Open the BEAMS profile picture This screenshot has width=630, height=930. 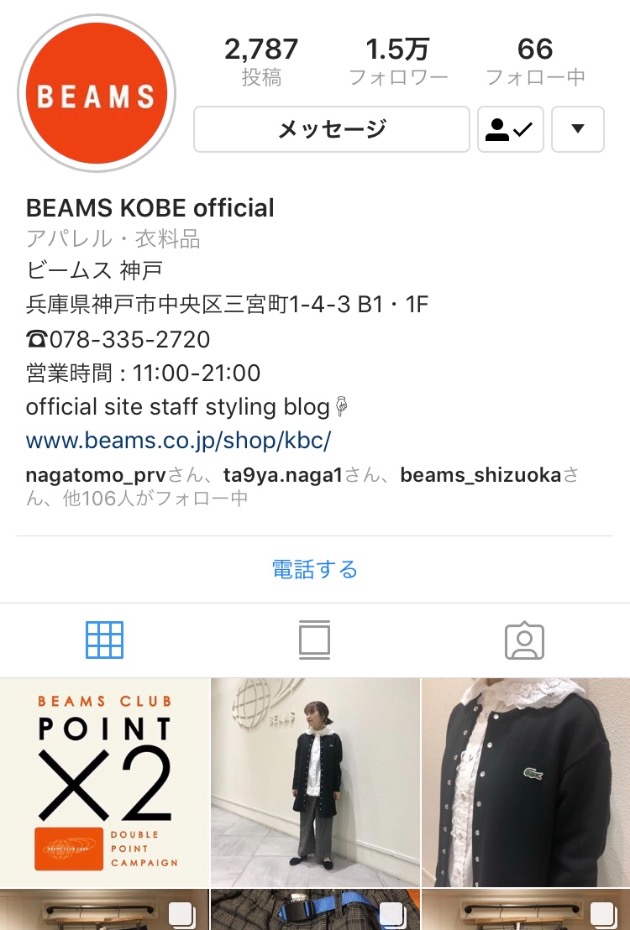pos(96,95)
